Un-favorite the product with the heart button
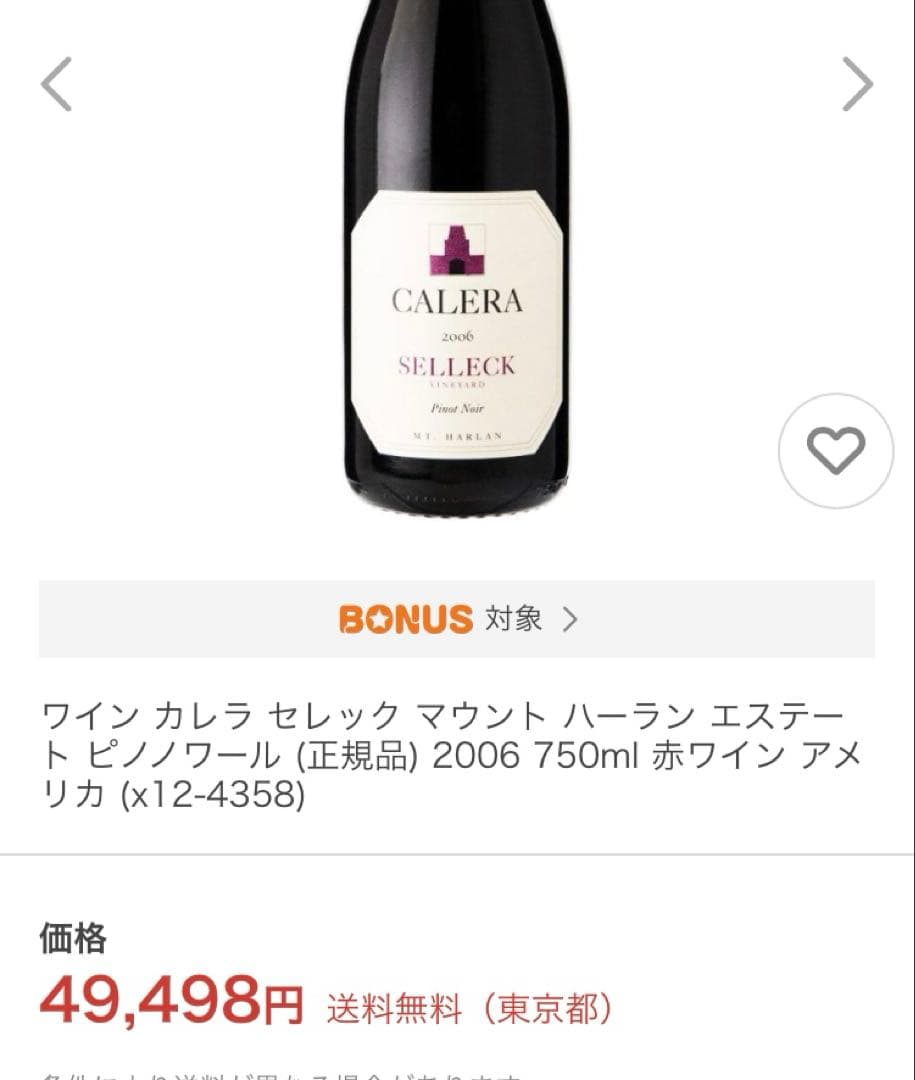Screen dimensions: 915x1080 (x=836, y=451)
